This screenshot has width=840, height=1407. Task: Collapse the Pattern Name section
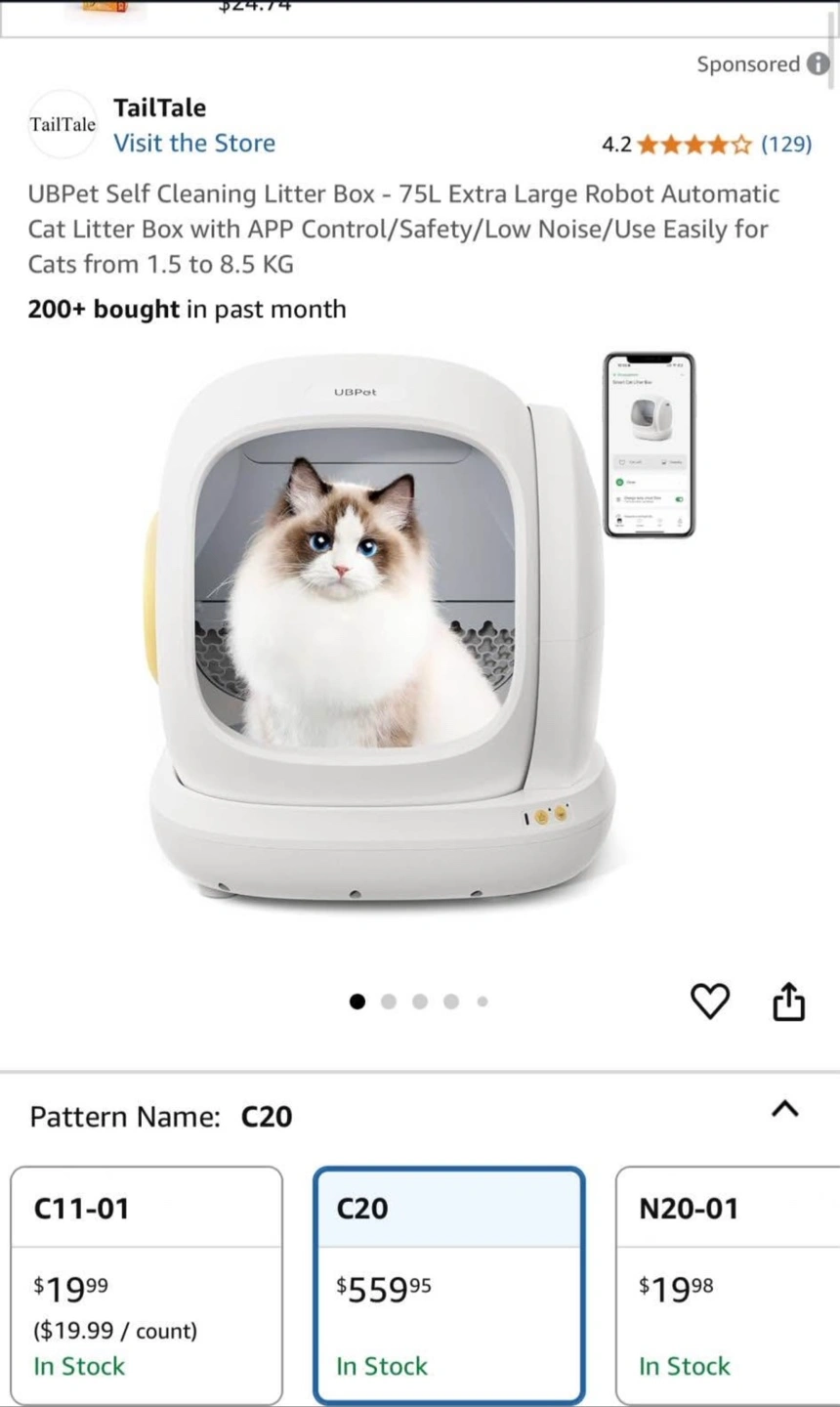pyautogui.click(x=785, y=1109)
